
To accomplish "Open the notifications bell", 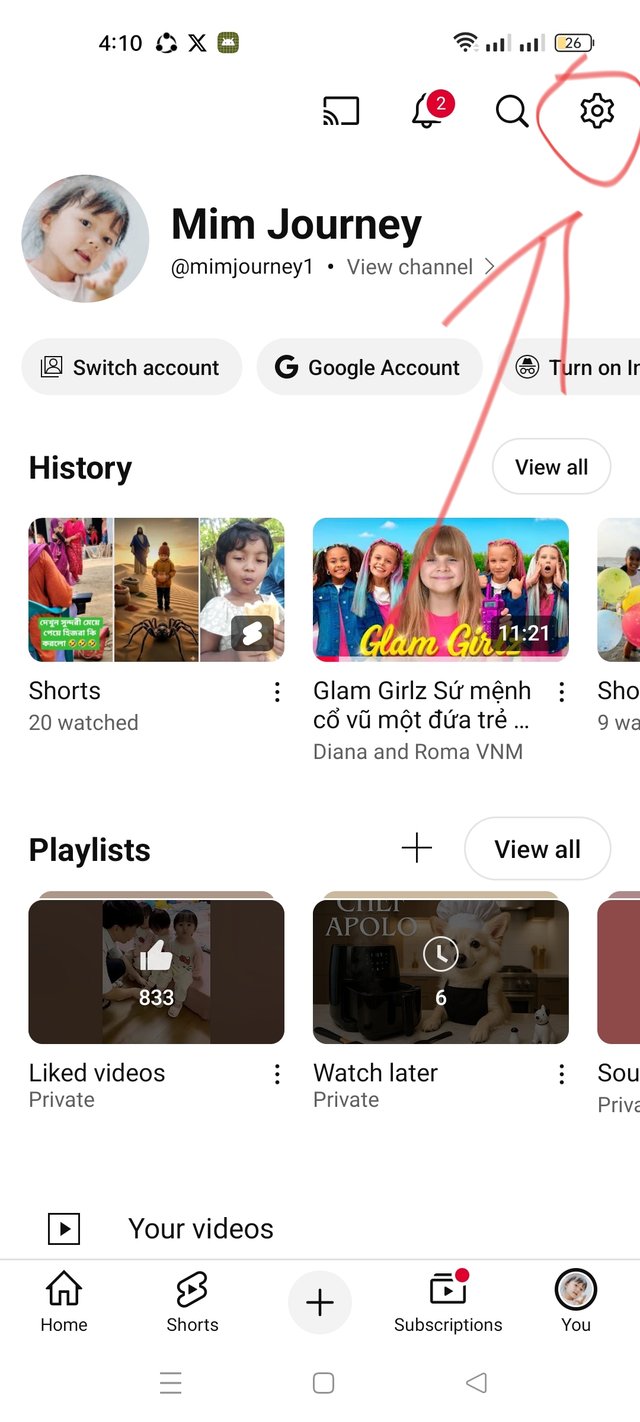I will 428,110.
